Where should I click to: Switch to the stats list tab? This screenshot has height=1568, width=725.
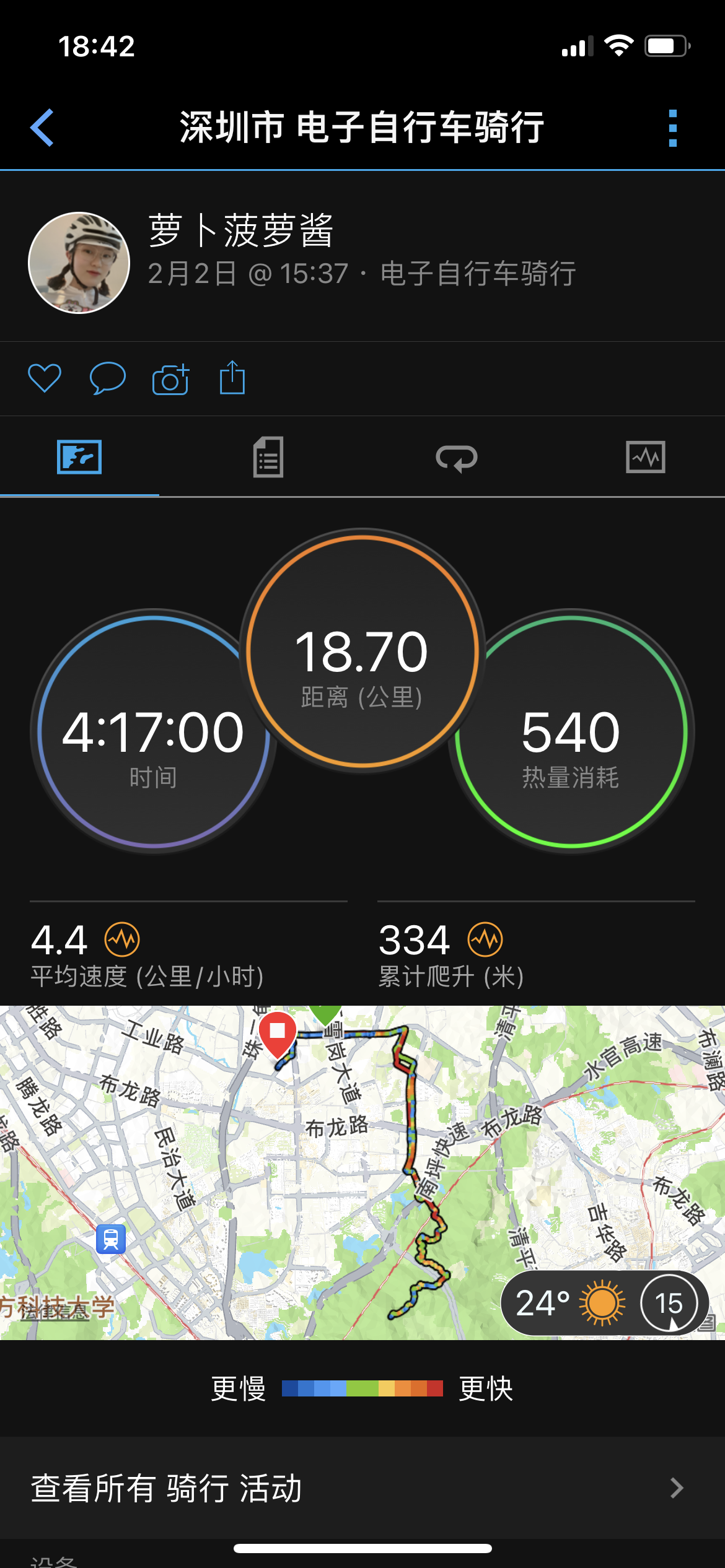tap(268, 457)
